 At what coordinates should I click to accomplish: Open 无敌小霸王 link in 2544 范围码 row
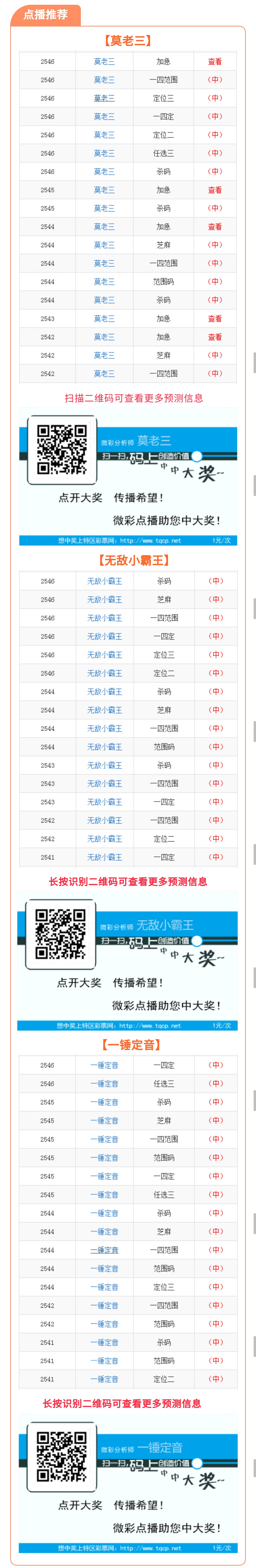(104, 747)
